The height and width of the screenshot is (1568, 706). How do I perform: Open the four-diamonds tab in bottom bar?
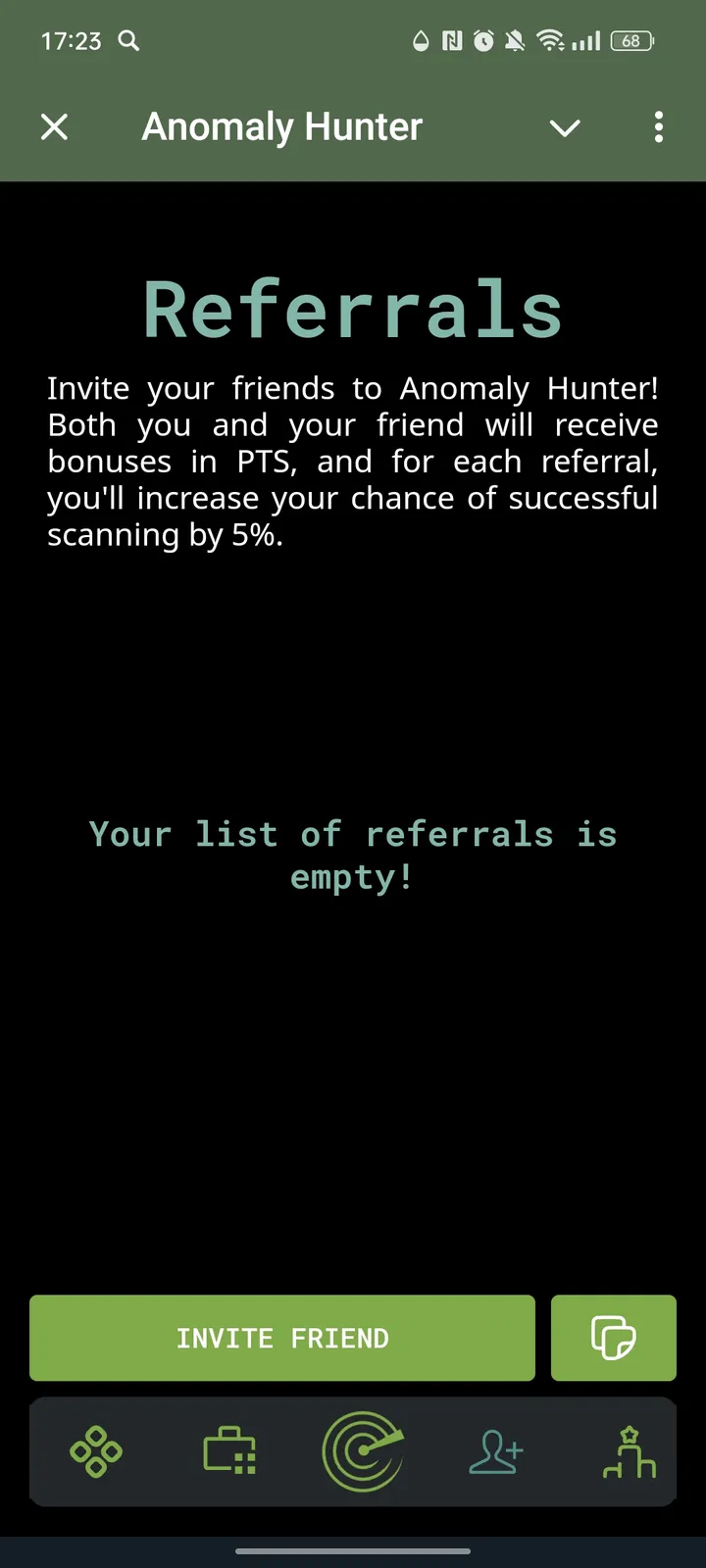point(96,1451)
